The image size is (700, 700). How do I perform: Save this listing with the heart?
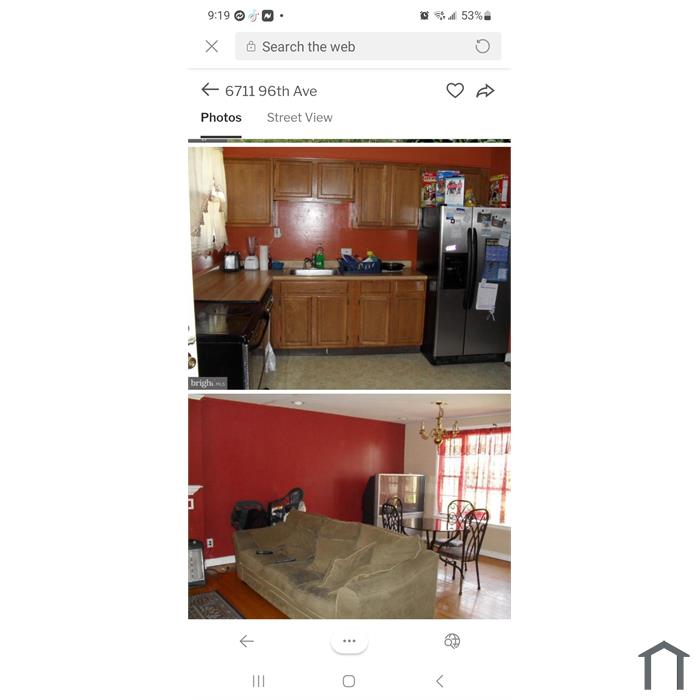coord(455,91)
